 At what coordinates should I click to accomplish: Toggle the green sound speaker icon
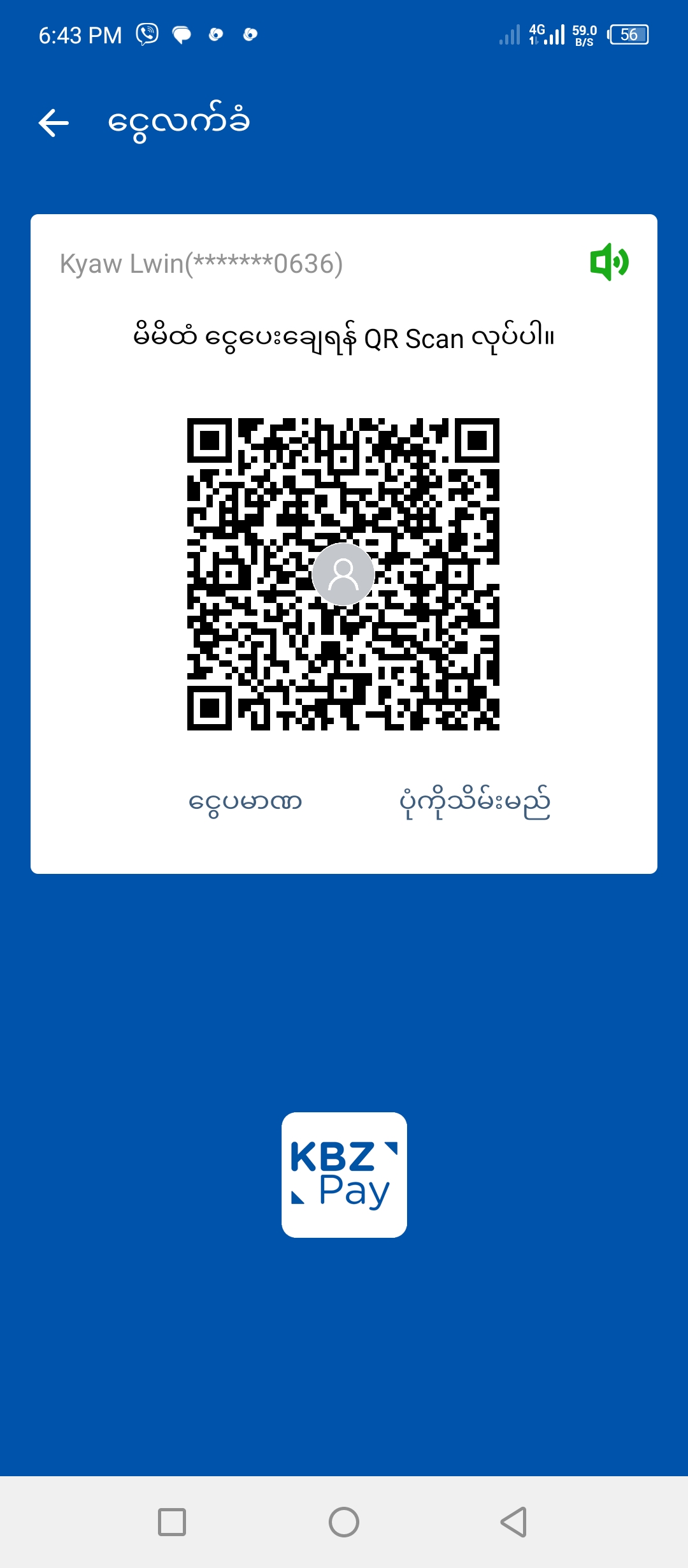coord(609,262)
